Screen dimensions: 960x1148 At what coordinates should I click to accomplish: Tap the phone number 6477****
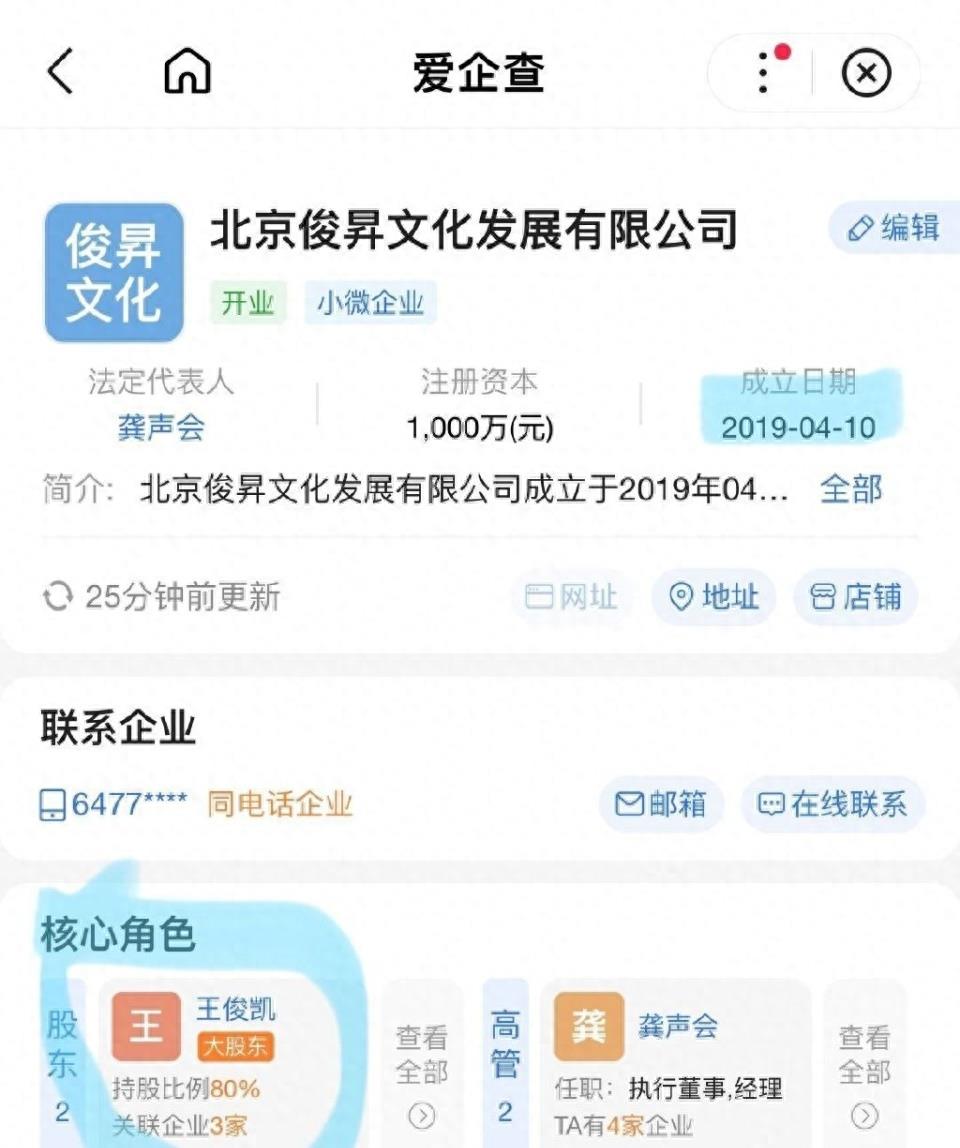[114, 804]
